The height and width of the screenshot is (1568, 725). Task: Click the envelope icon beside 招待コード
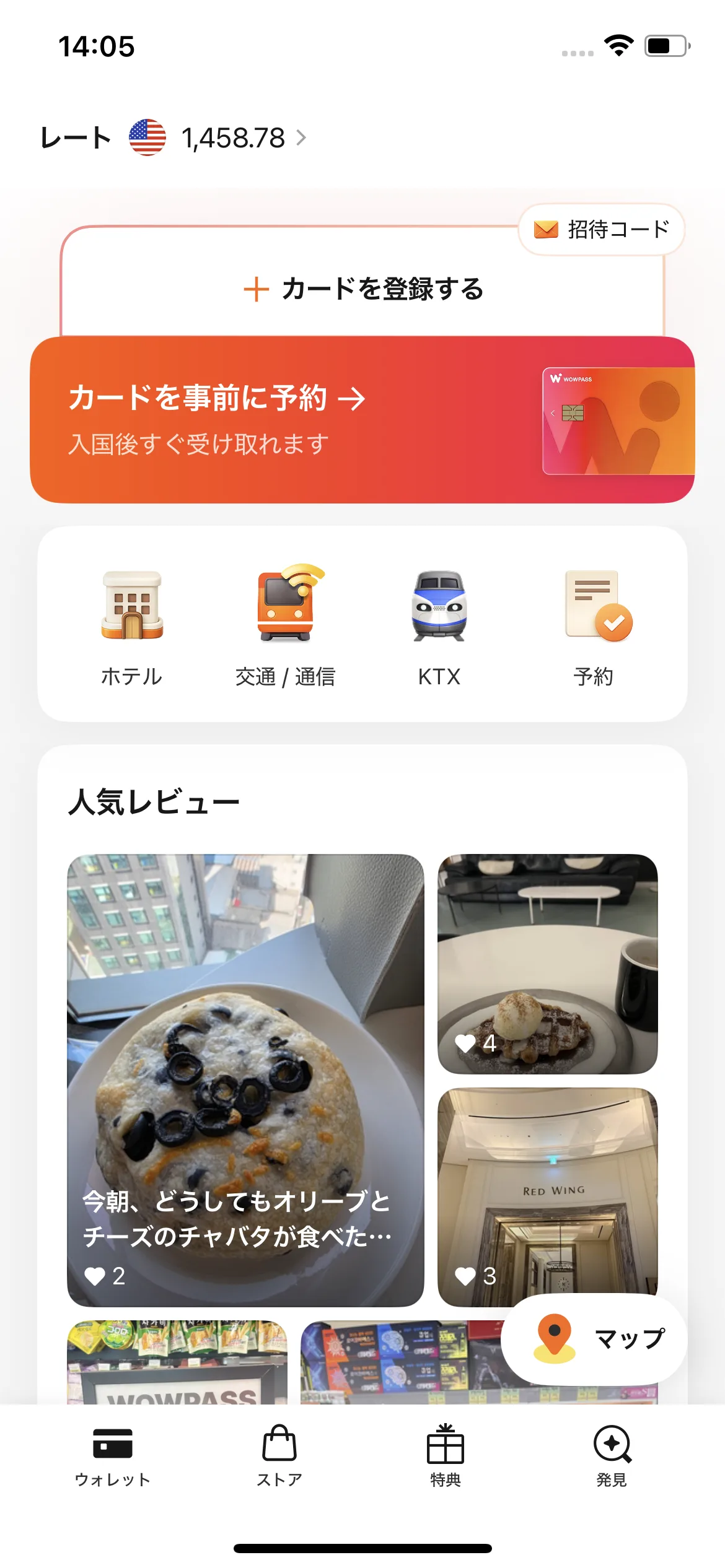546,230
